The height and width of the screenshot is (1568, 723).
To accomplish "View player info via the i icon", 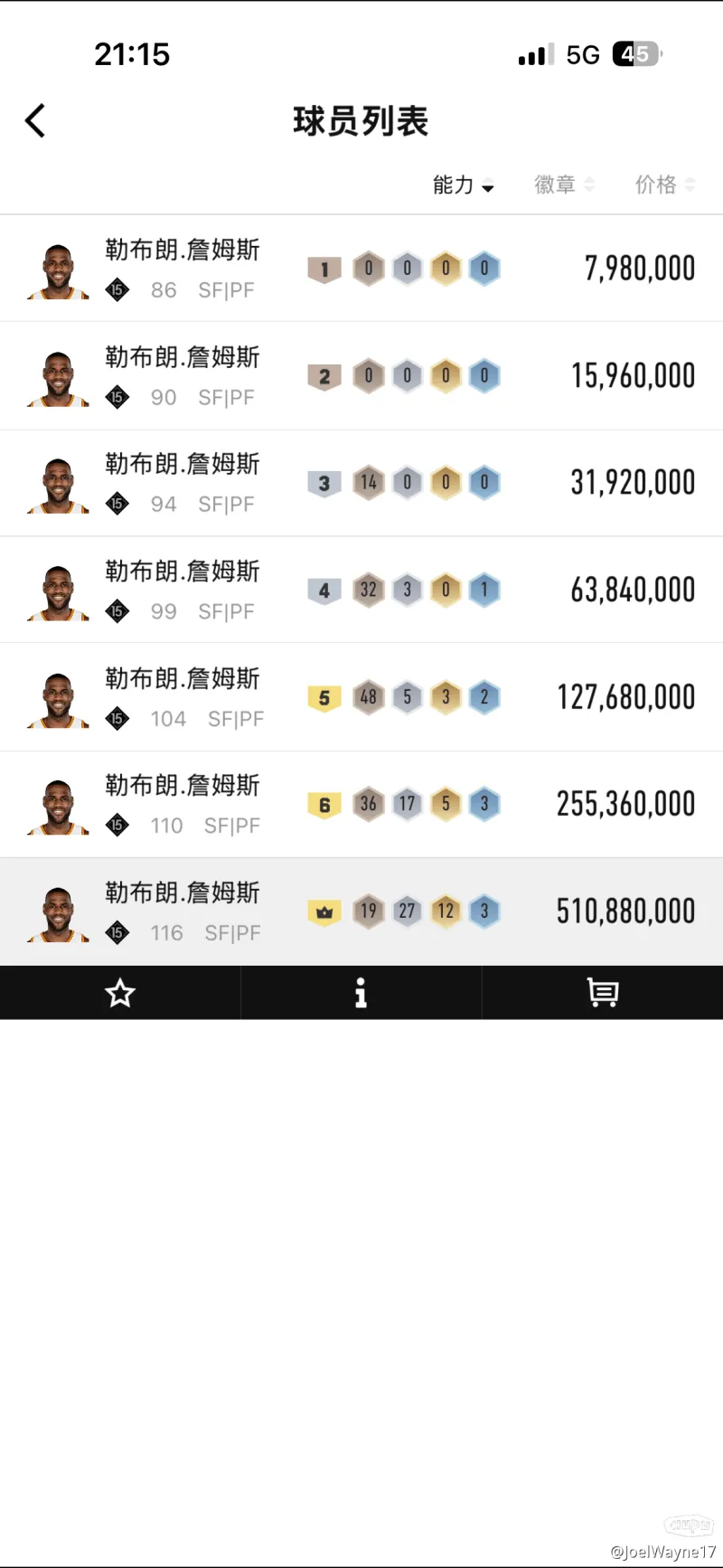I will click(x=361, y=993).
